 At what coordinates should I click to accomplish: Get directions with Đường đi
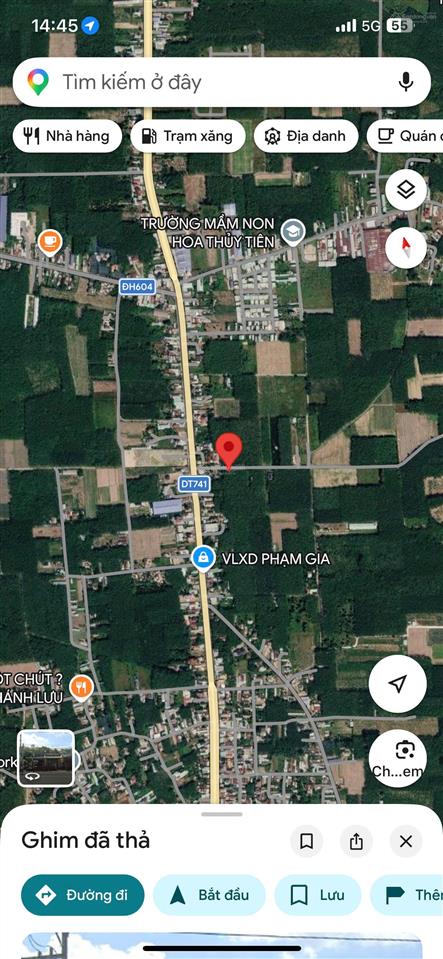click(83, 895)
